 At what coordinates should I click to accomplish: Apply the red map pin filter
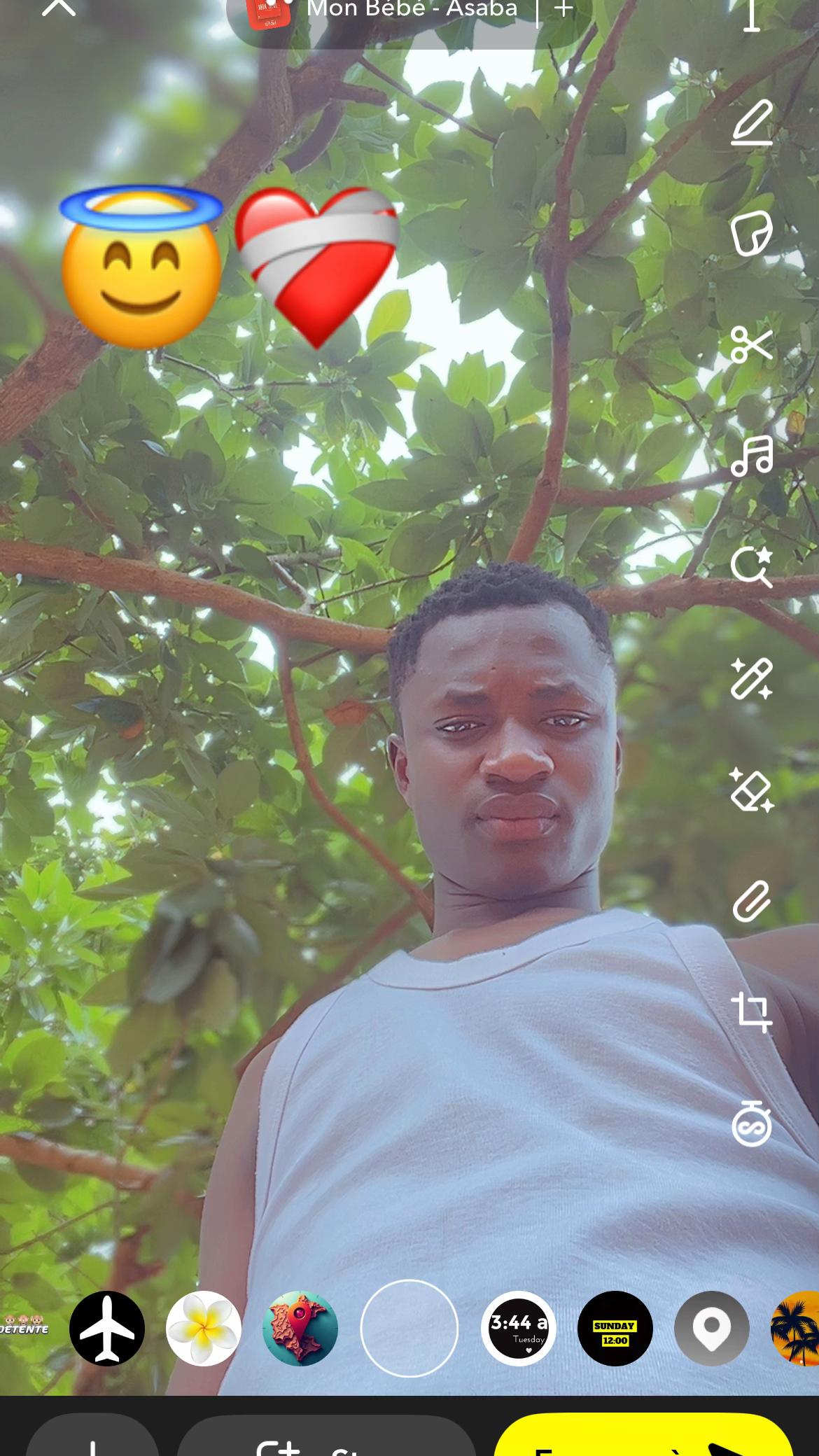(300, 1328)
